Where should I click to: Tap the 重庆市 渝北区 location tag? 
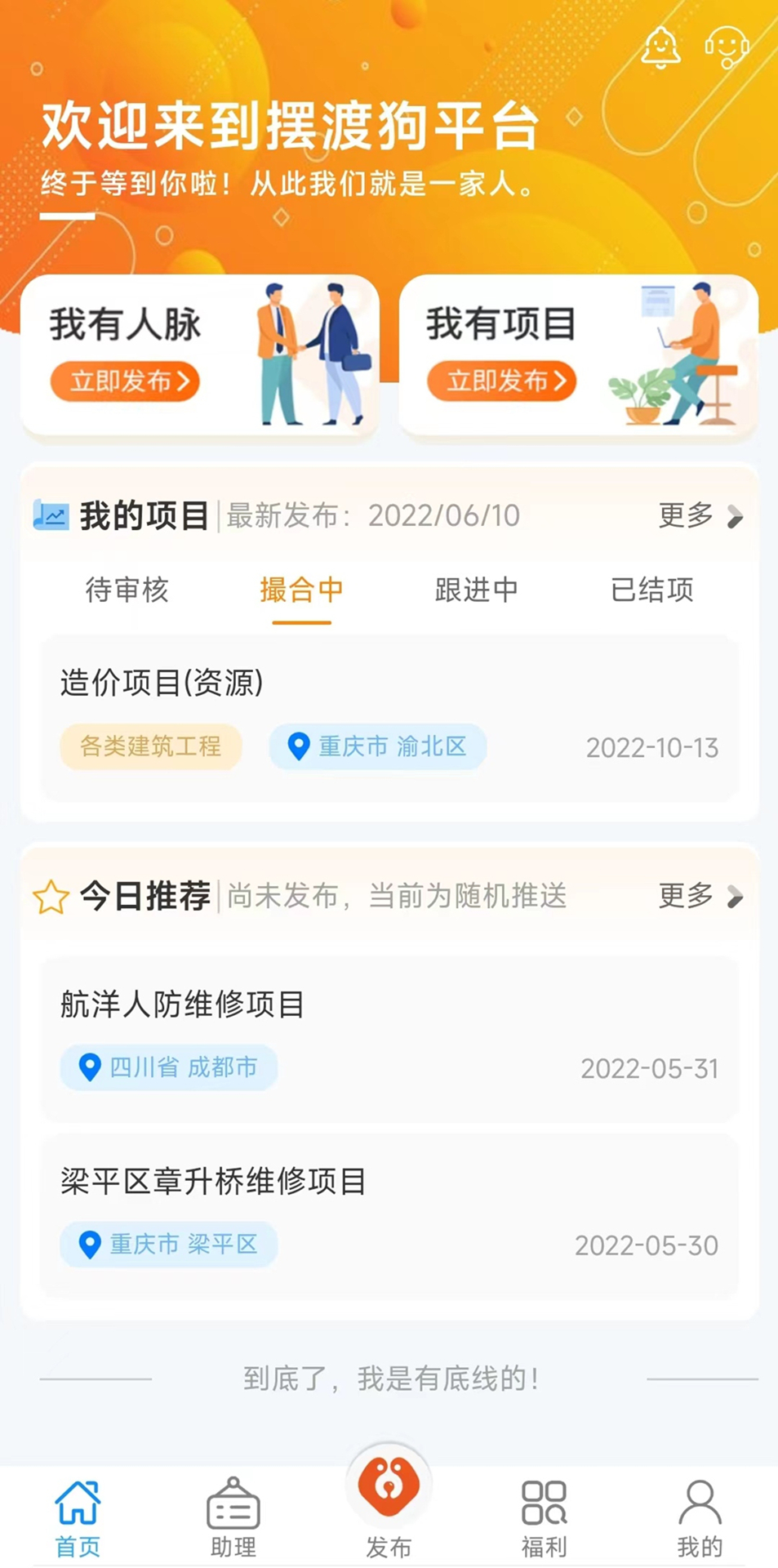[377, 746]
